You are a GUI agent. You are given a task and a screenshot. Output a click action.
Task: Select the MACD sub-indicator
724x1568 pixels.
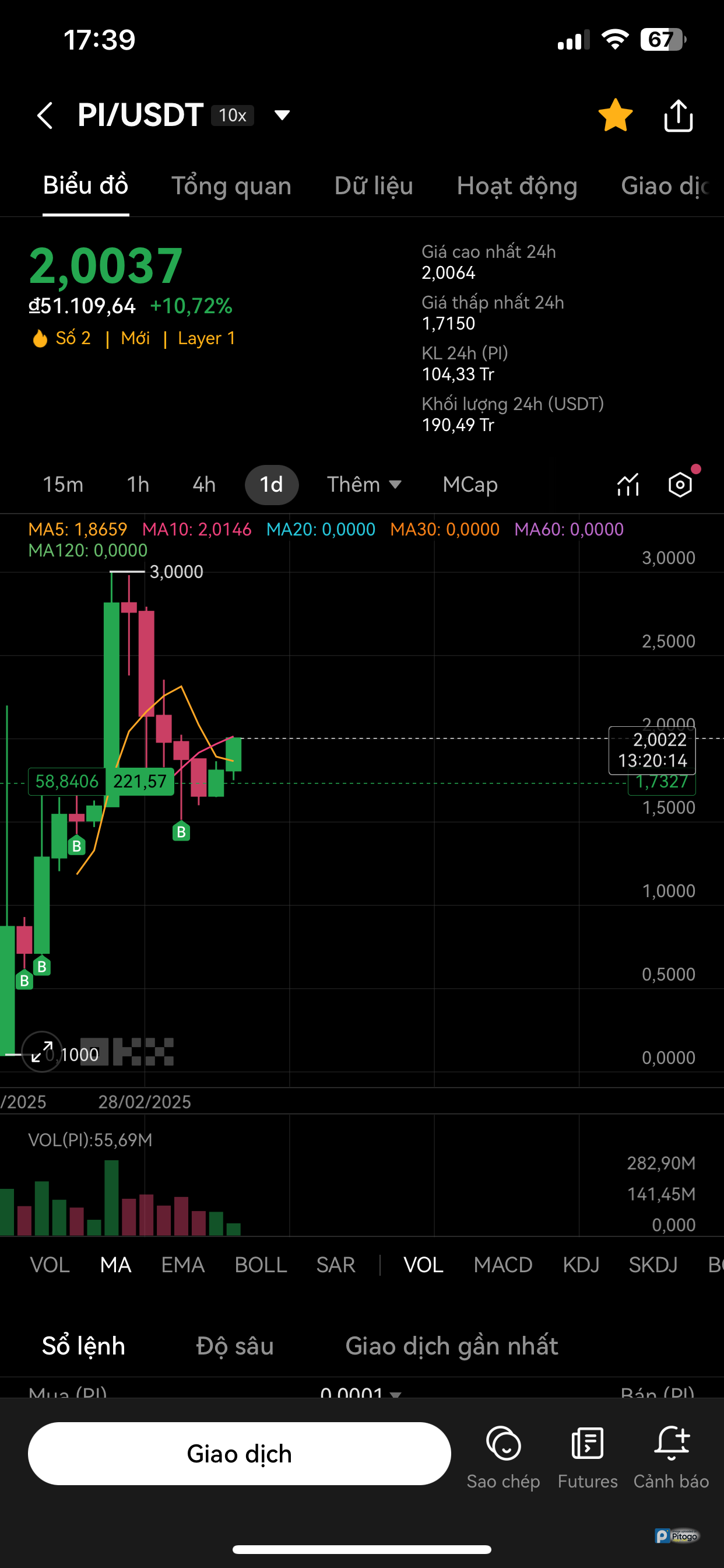pyautogui.click(x=502, y=1265)
